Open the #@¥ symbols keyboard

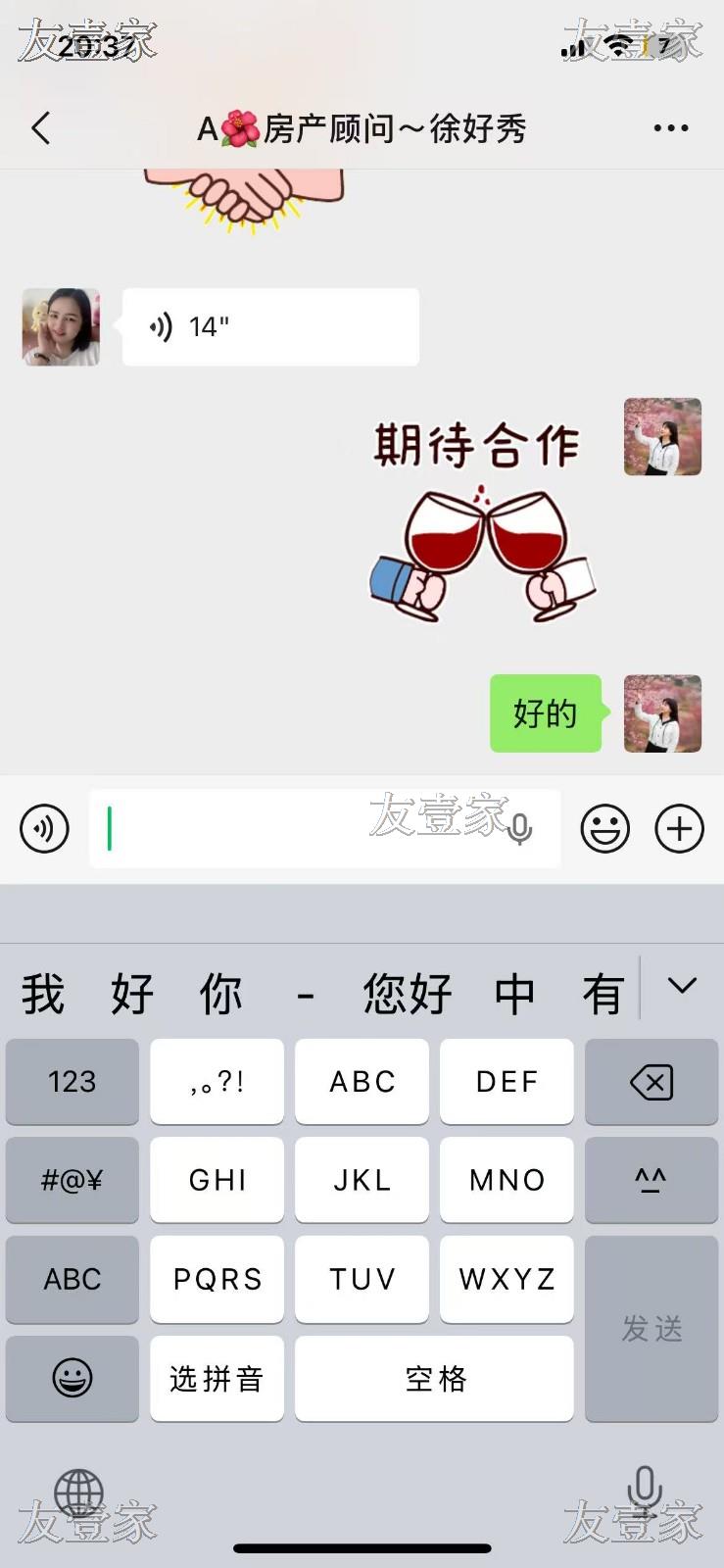pos(72,1180)
